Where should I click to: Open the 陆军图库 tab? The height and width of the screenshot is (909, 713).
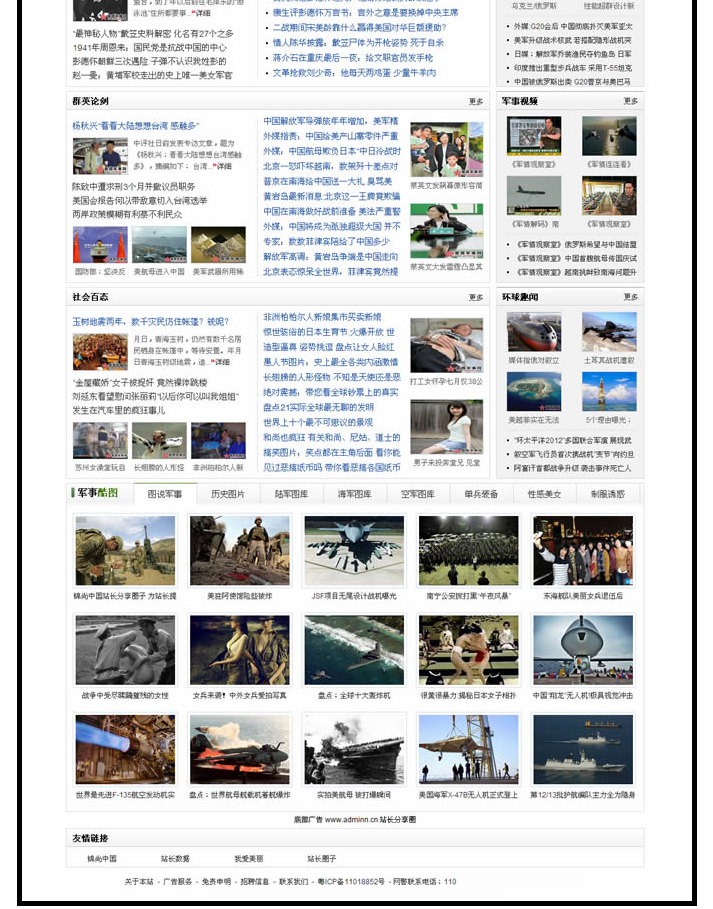click(291, 494)
